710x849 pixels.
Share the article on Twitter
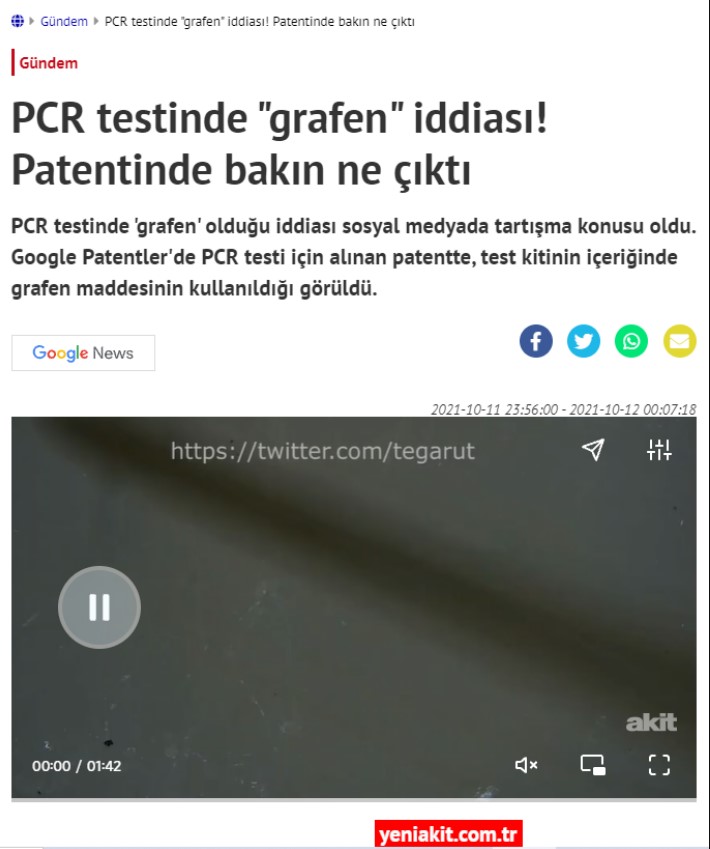click(x=584, y=341)
